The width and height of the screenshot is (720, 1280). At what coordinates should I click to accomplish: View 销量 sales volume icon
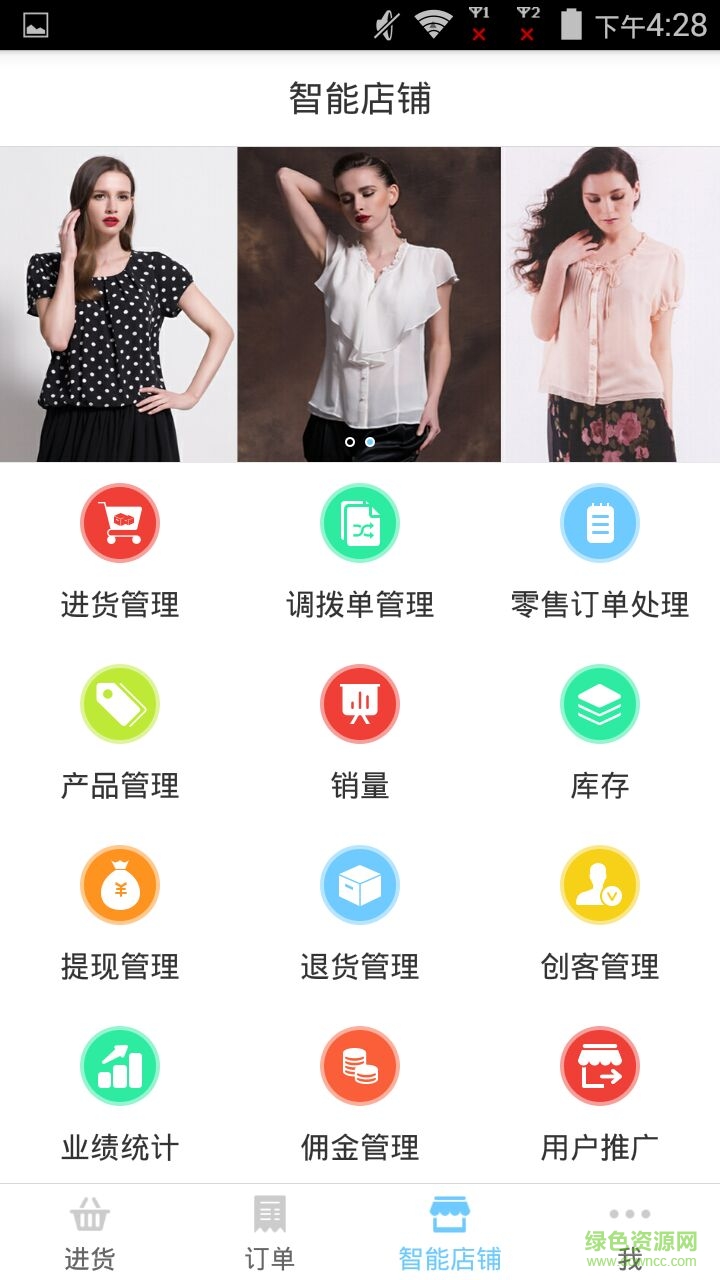click(360, 703)
